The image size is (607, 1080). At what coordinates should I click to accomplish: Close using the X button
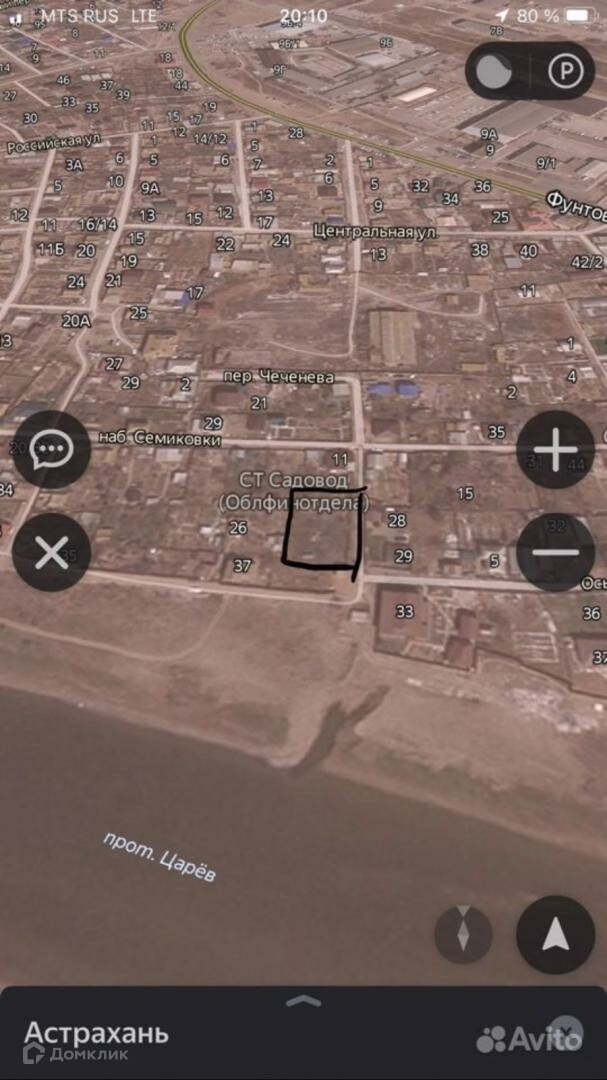click(52, 552)
